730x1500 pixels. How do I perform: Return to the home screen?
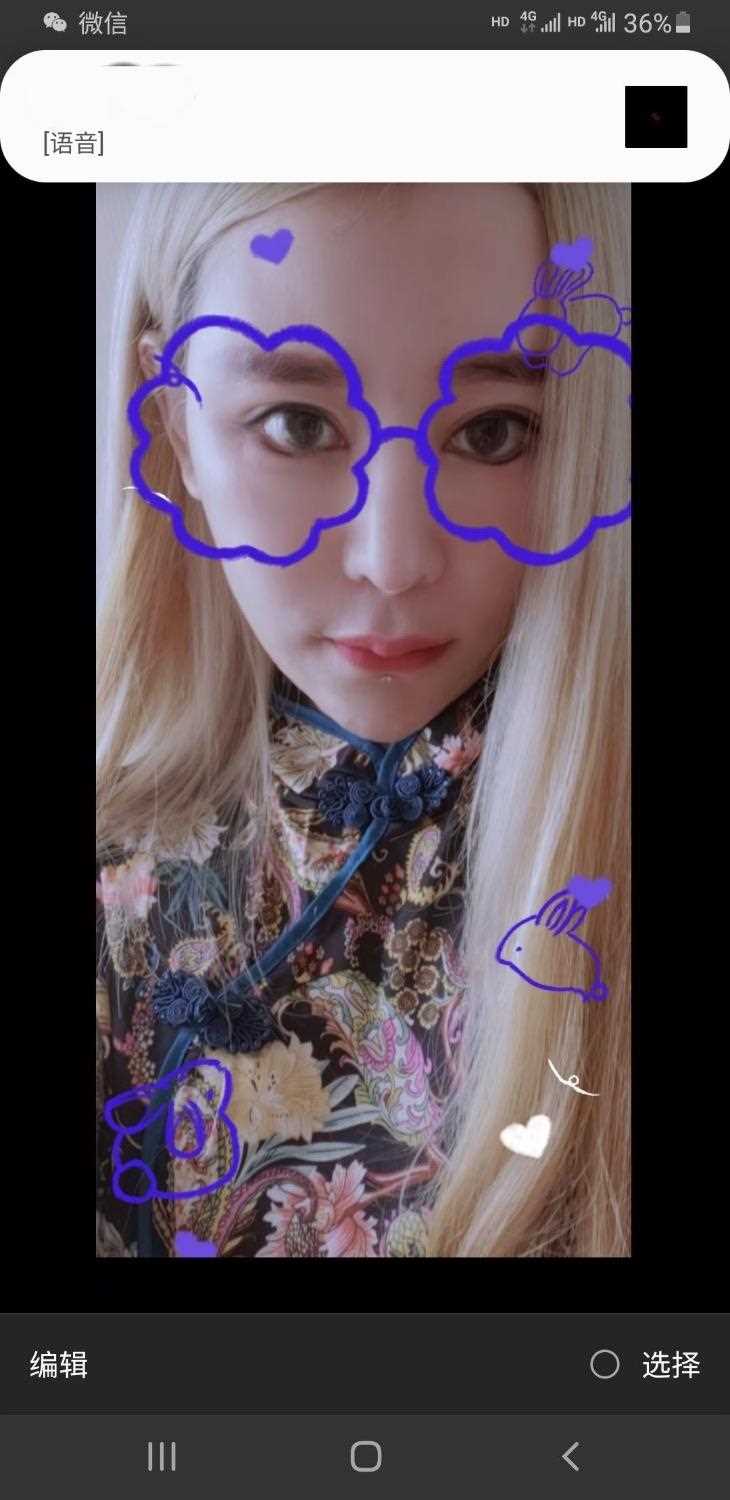click(x=366, y=1456)
